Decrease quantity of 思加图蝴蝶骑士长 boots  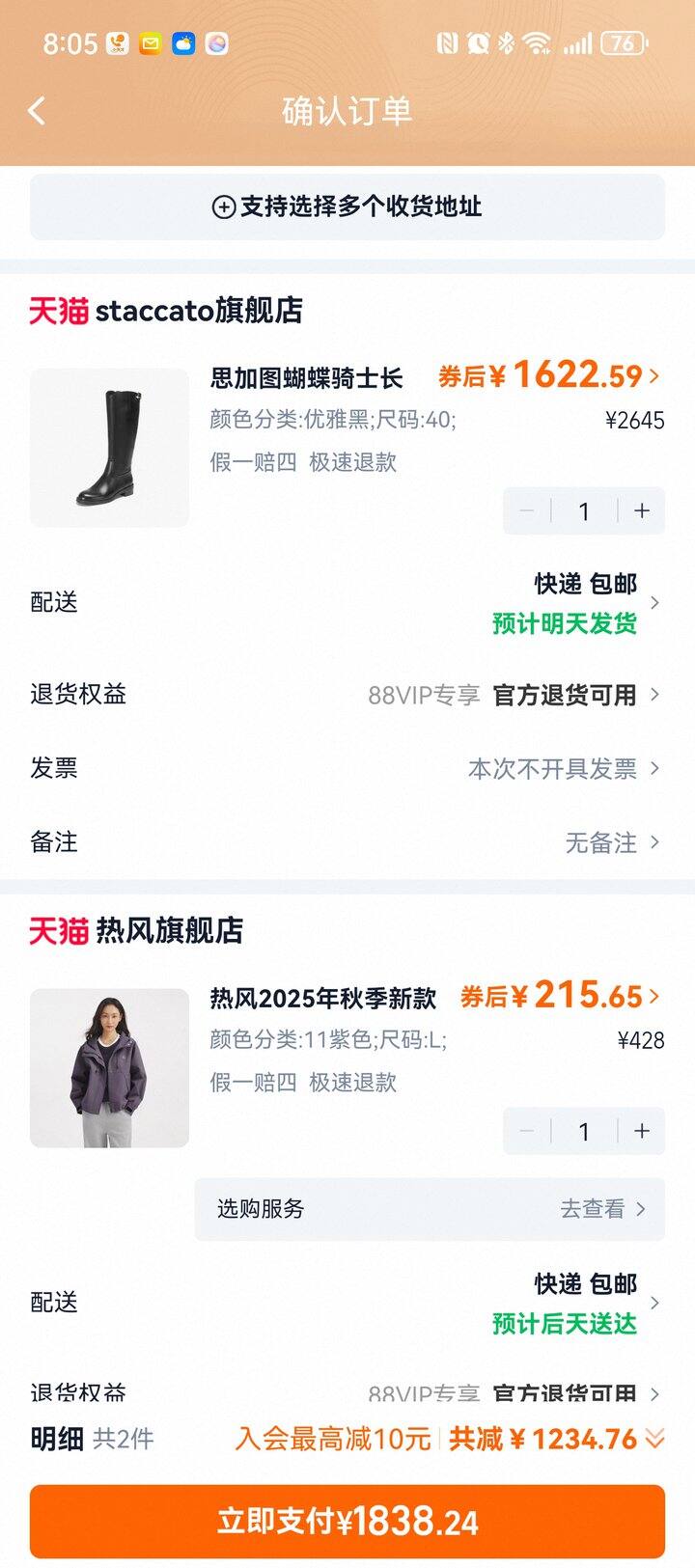527,511
